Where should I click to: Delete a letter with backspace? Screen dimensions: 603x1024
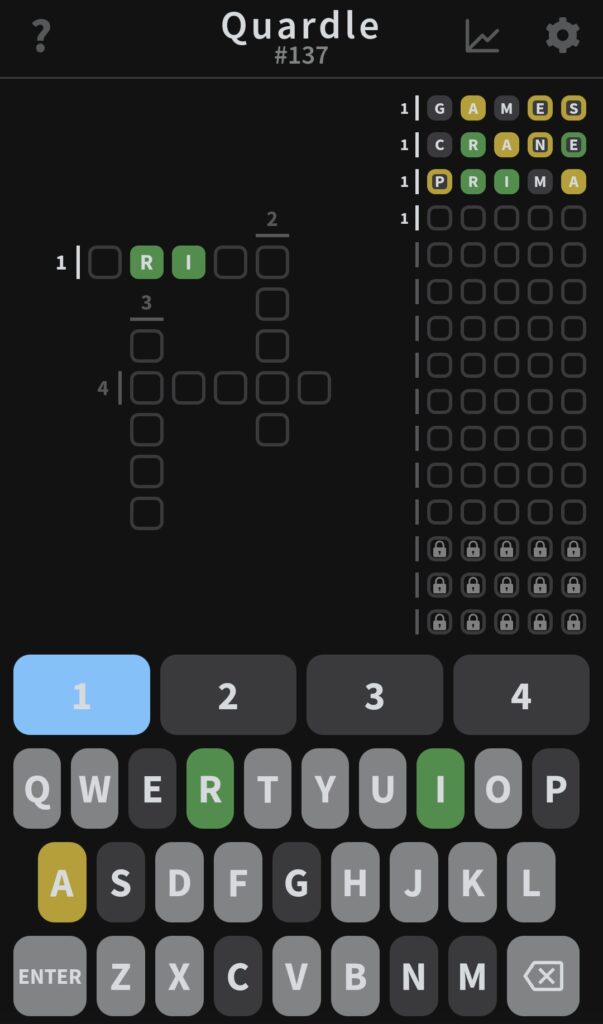pyautogui.click(x=543, y=976)
